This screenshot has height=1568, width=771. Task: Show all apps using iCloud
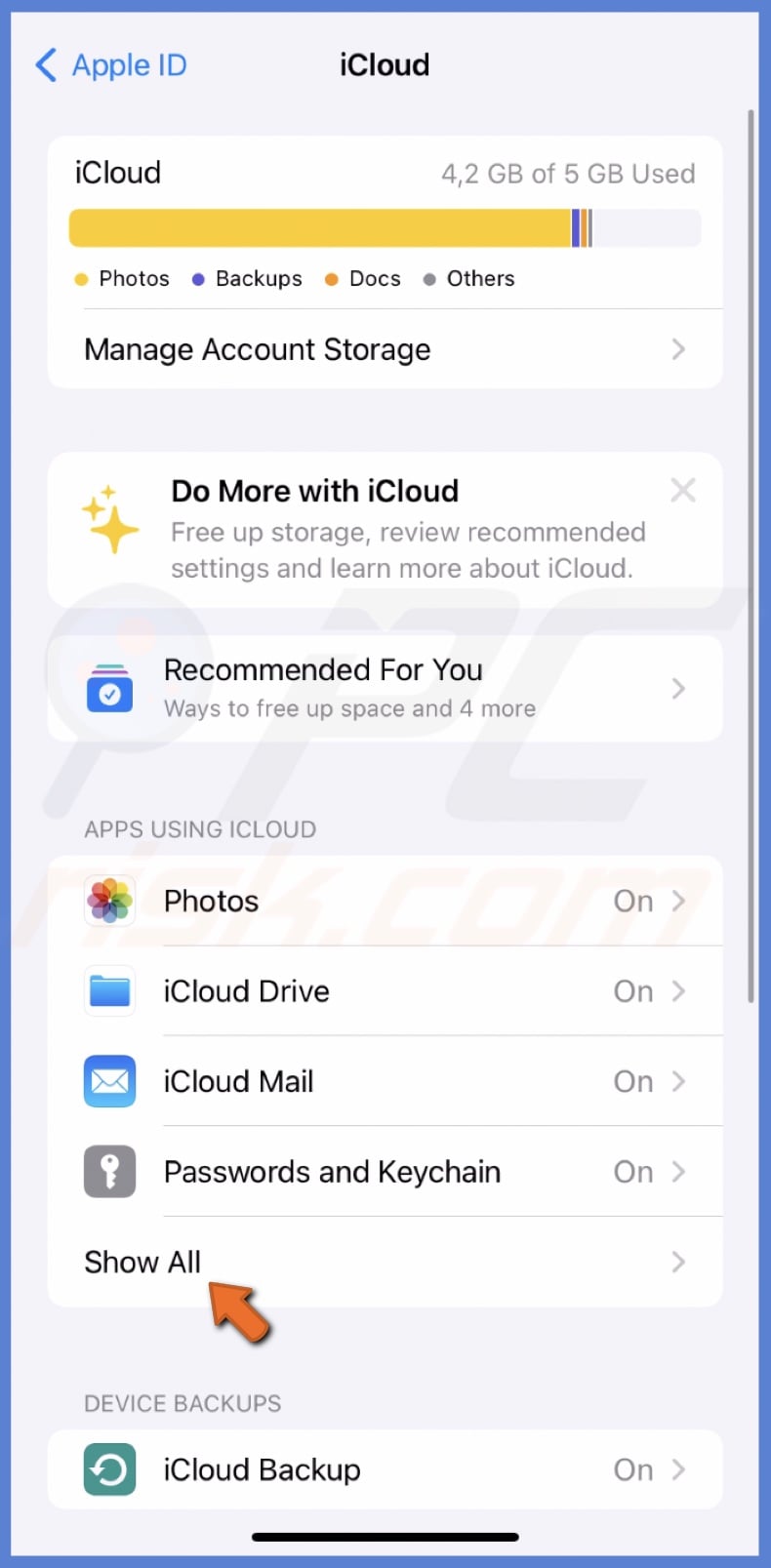385,1263
